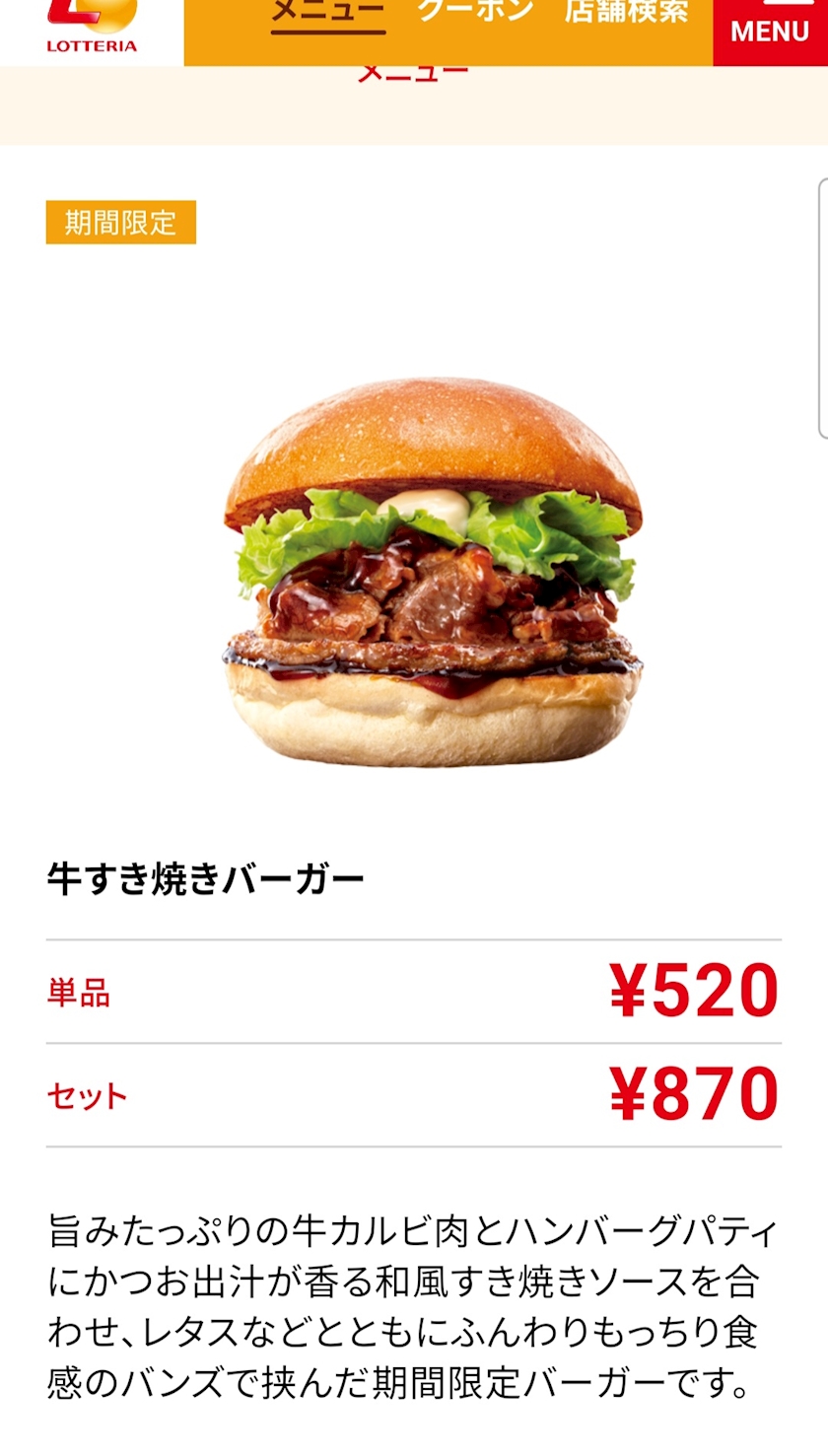
Task: Open 店舗検索 store search
Action: (627, 12)
